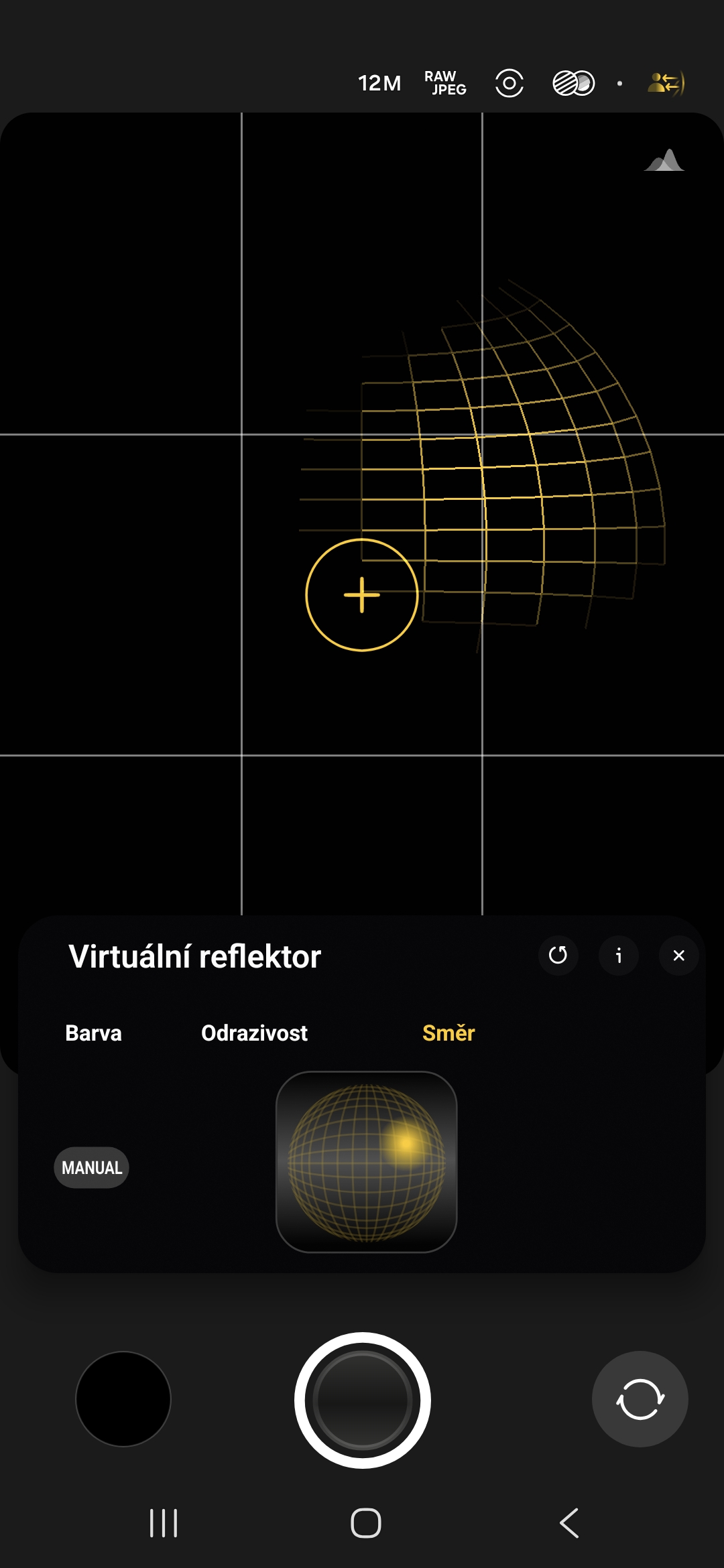This screenshot has width=724, height=1568.
Task: Open the last photo gallery preview
Action: click(123, 1399)
